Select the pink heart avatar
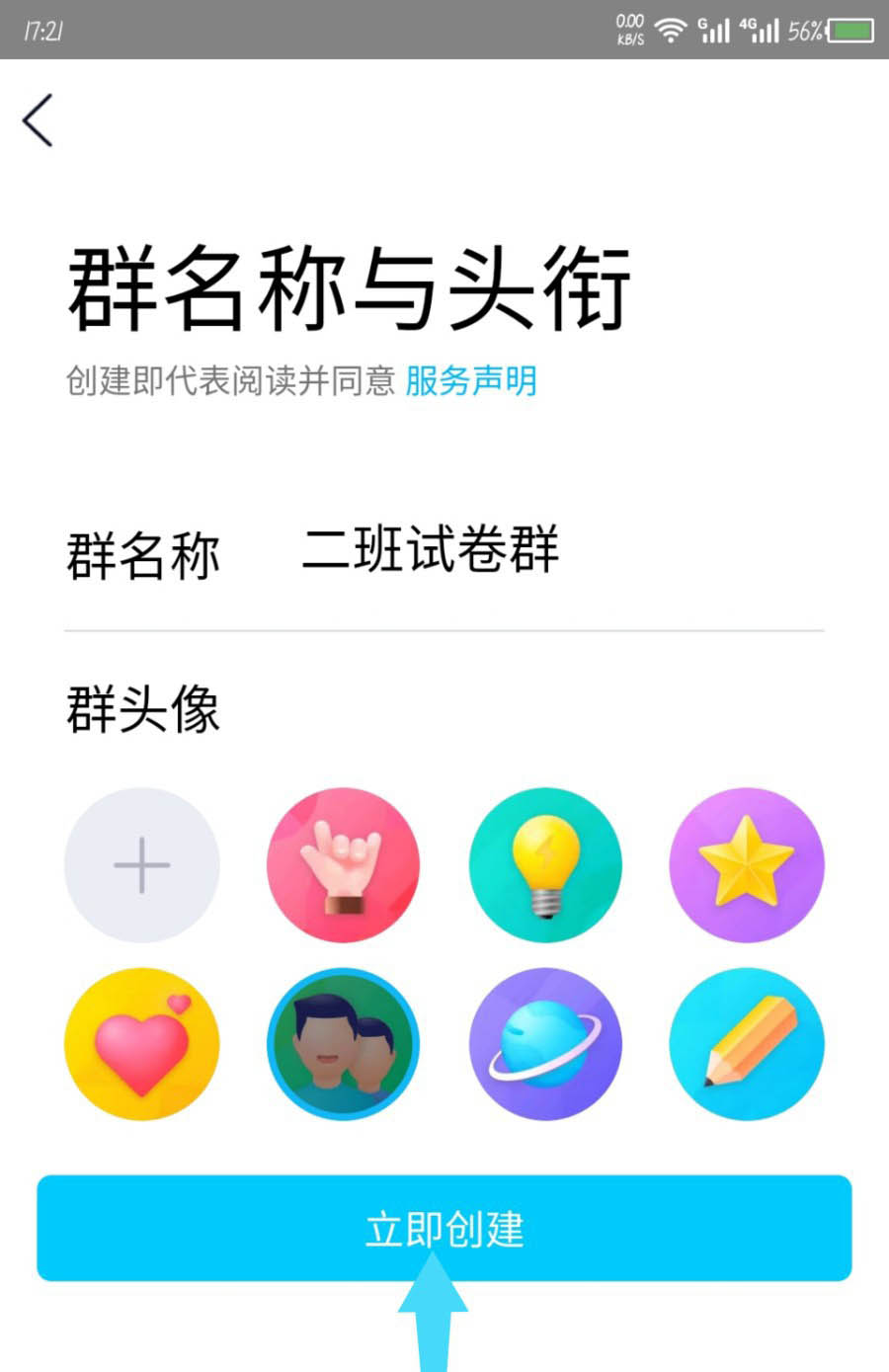This screenshot has height=1372, width=889. tap(142, 1044)
